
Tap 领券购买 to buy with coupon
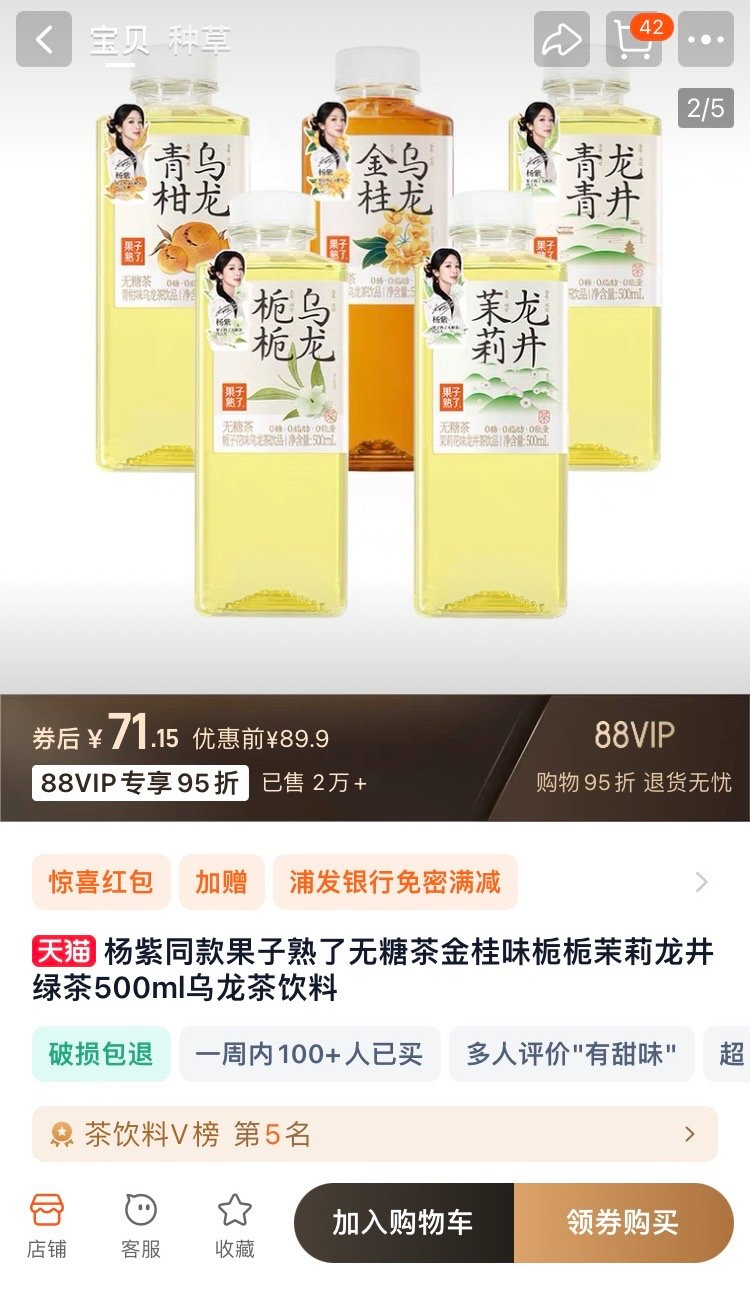[624, 1222]
